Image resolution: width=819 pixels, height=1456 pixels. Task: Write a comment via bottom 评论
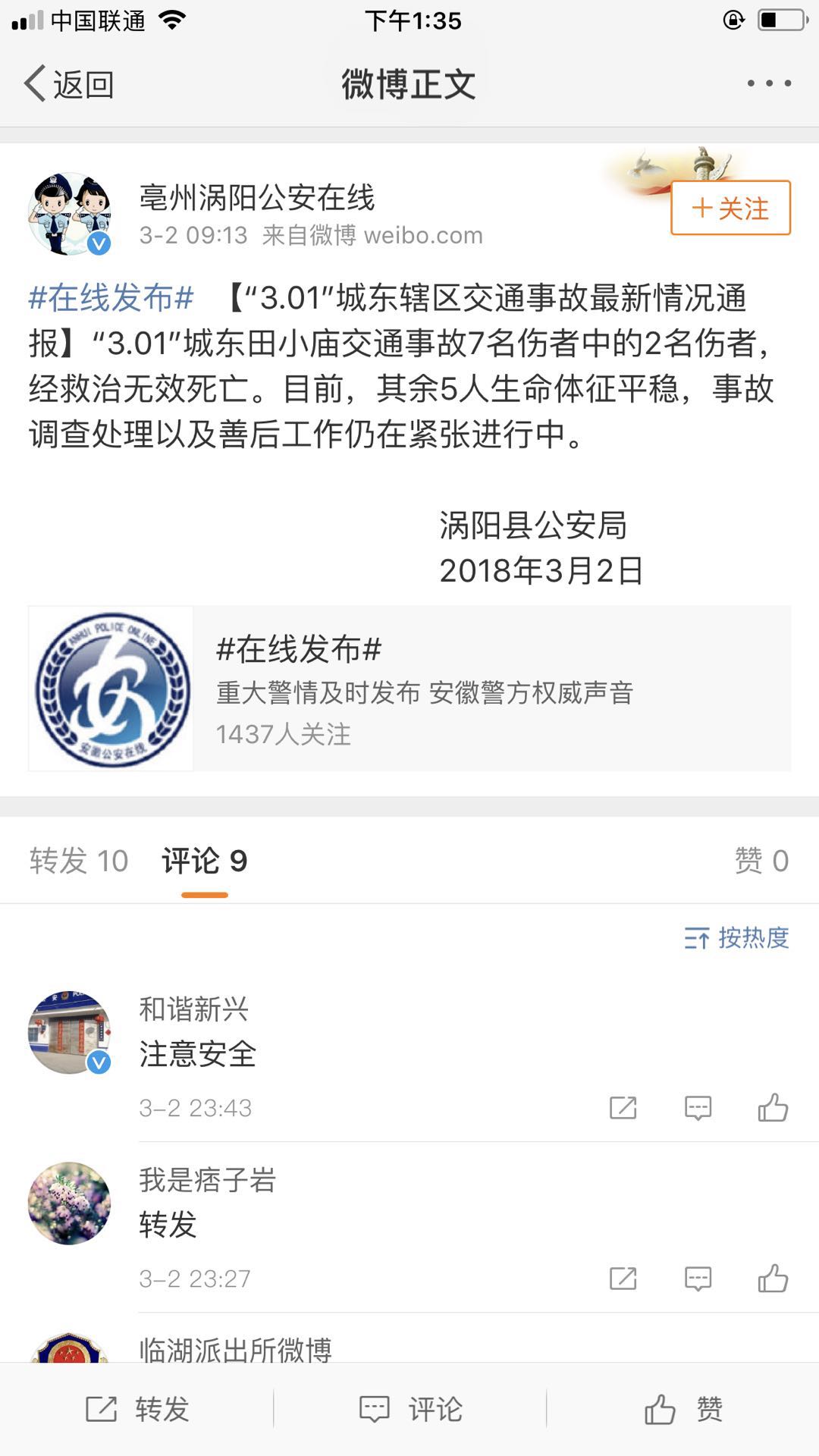point(410,1410)
